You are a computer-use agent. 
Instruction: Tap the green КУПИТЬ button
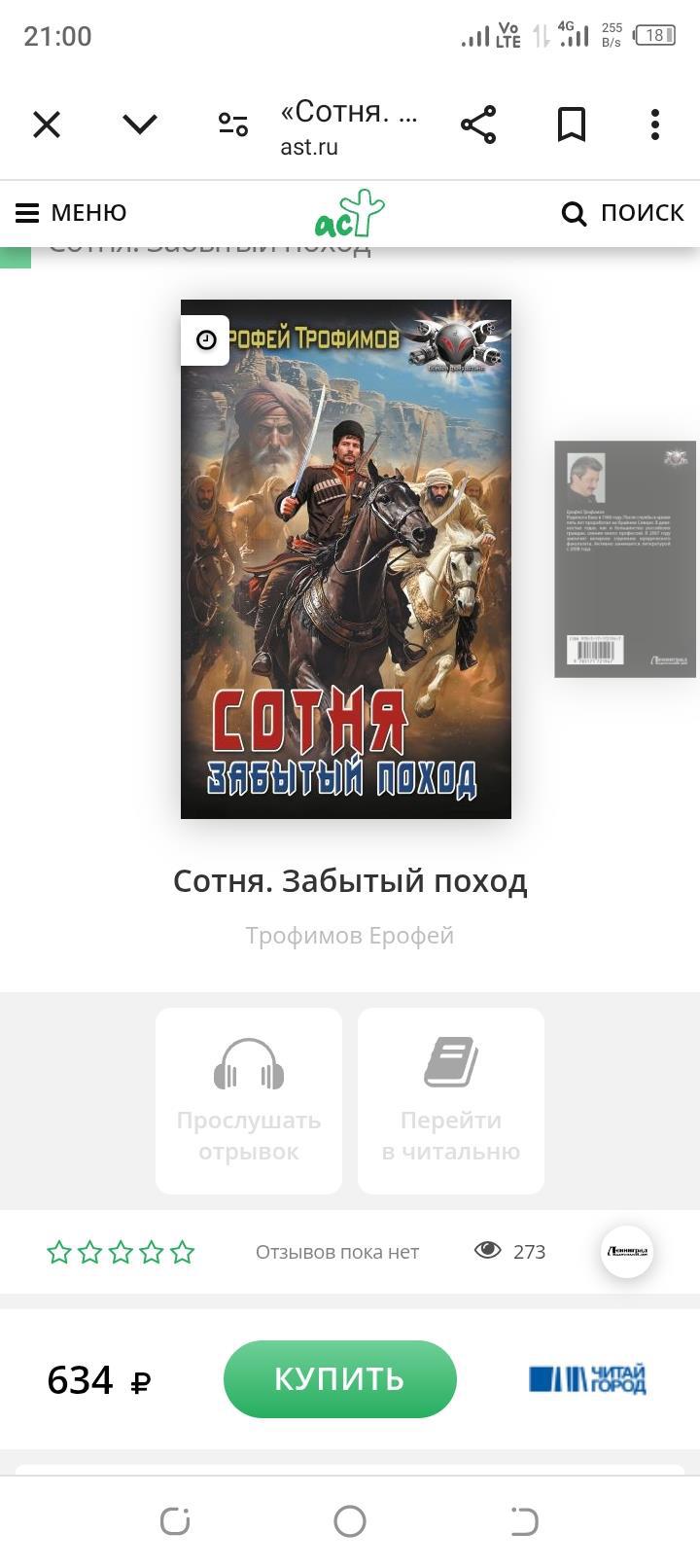coord(340,1379)
